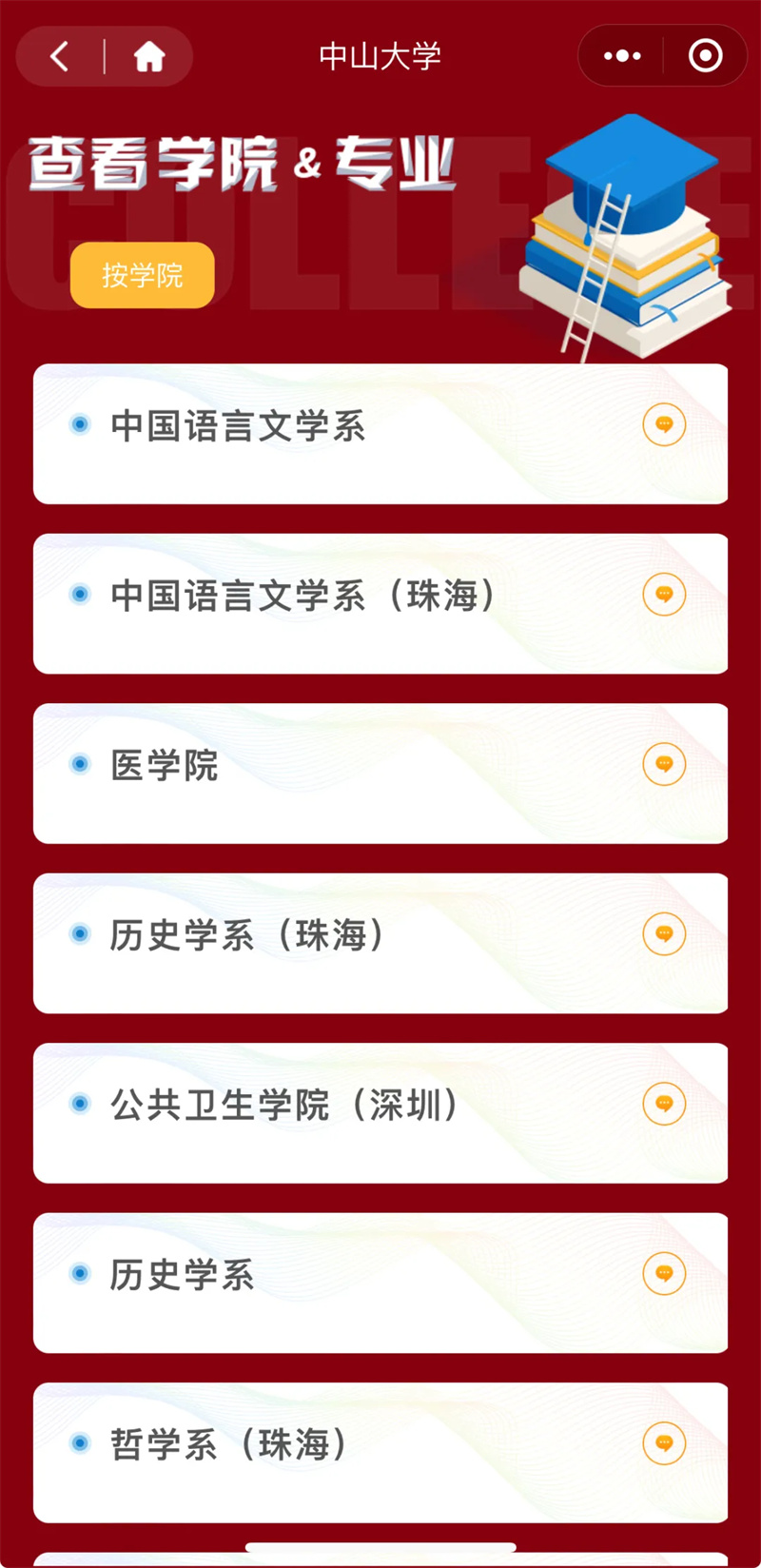
Task: Tap the chat icon beside 公共卫生学院（深圳）
Action: 664,1104
